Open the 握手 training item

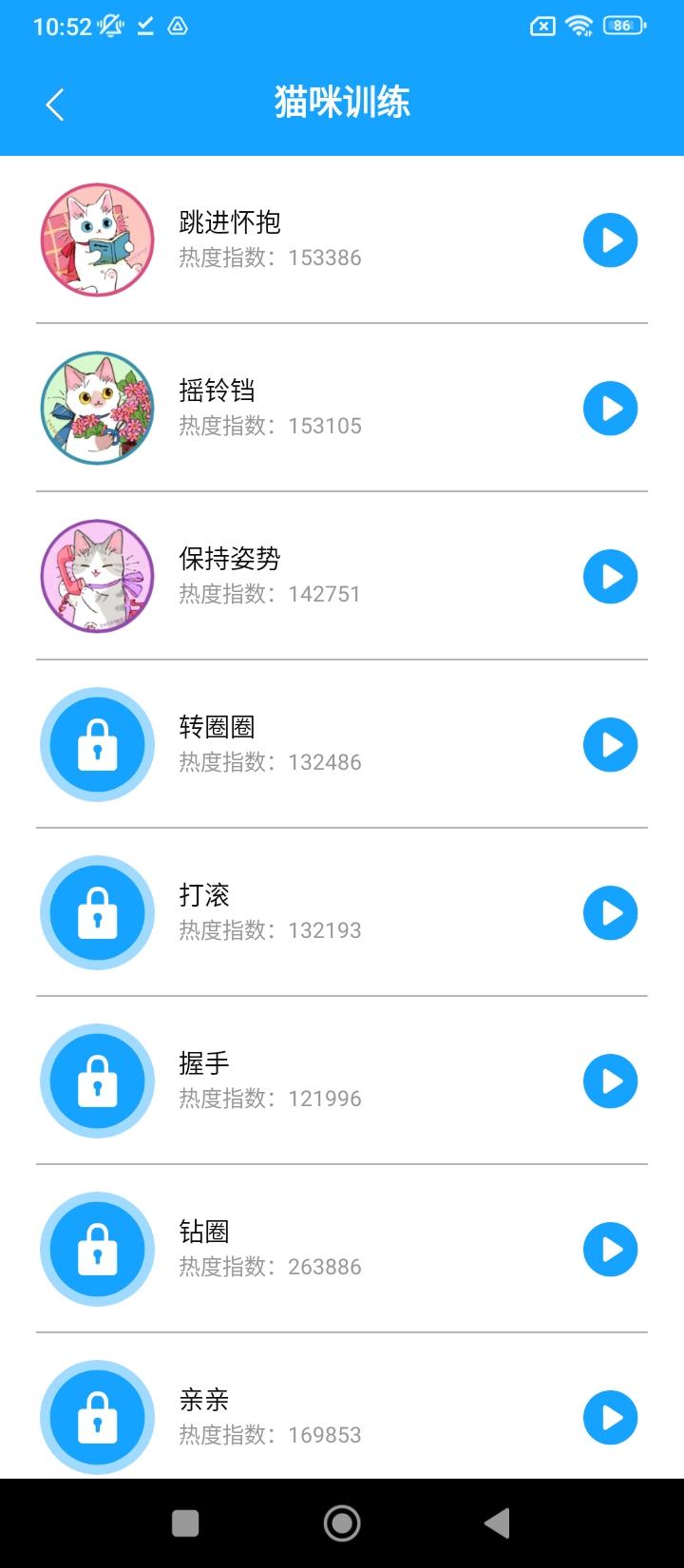342,1081
